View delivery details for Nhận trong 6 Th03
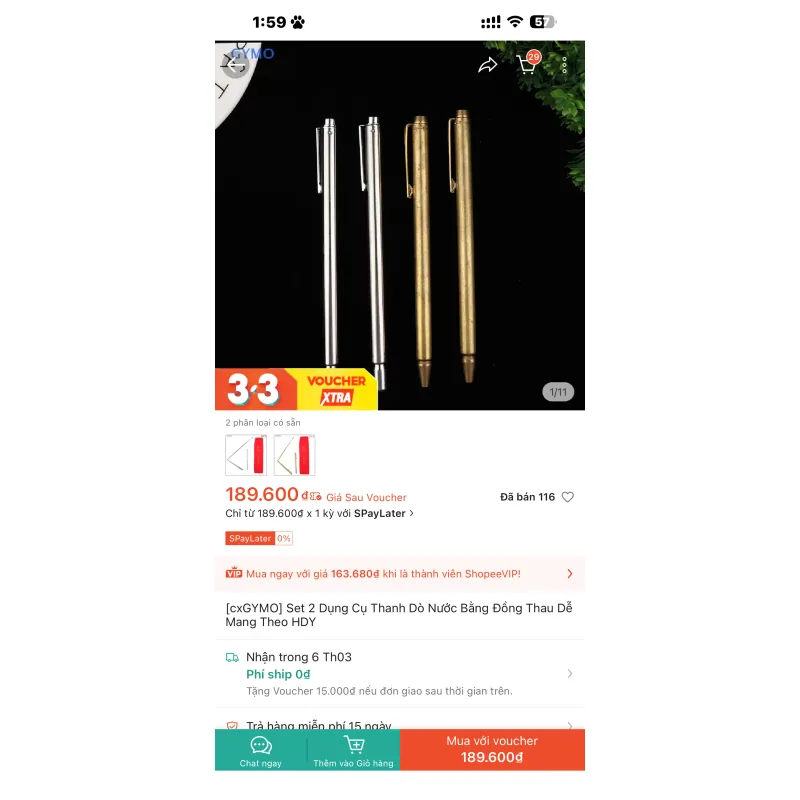800x800 pixels. pos(400,673)
